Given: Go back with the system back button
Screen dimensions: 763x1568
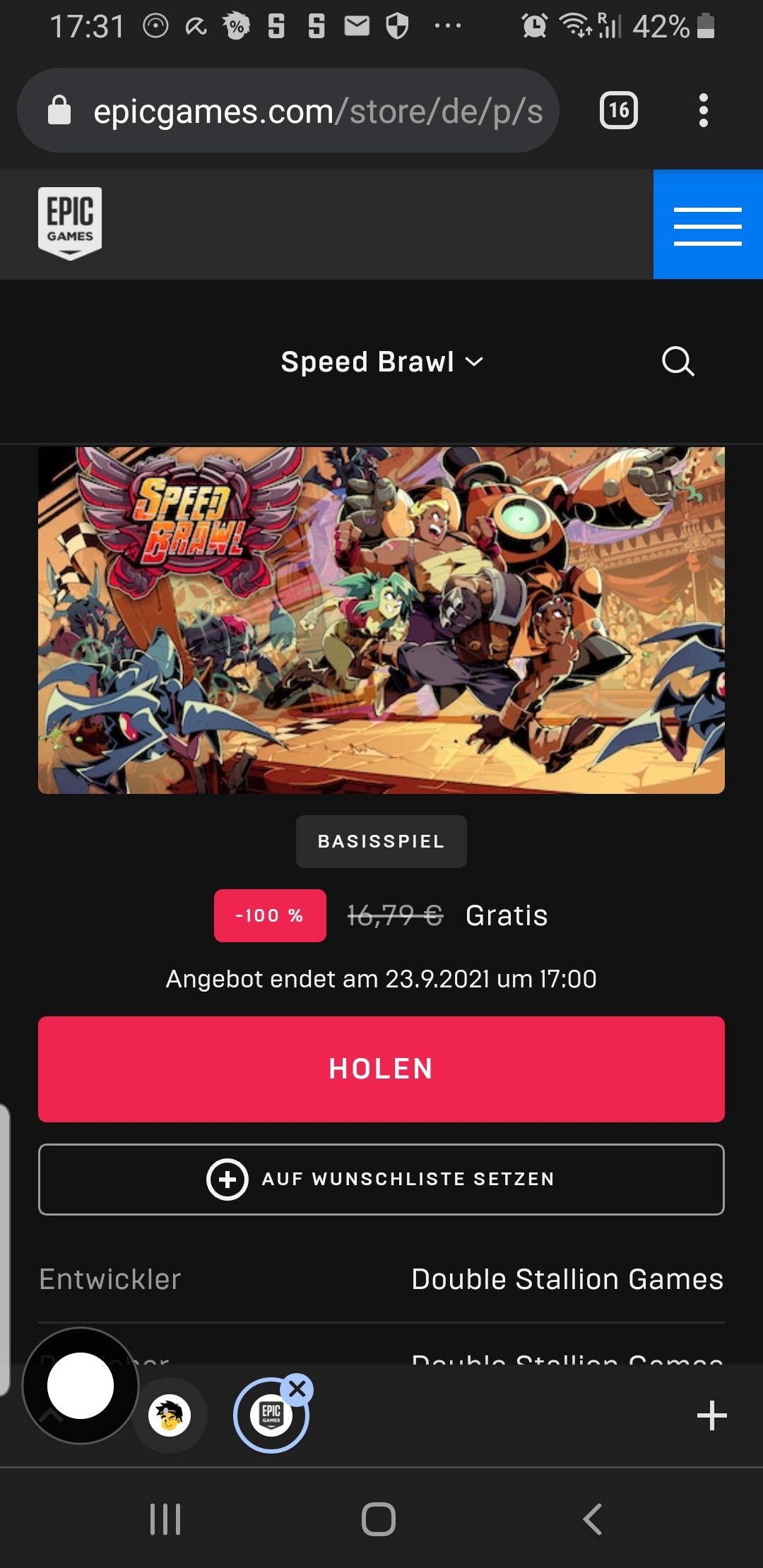Looking at the screenshot, I should point(592,1519).
